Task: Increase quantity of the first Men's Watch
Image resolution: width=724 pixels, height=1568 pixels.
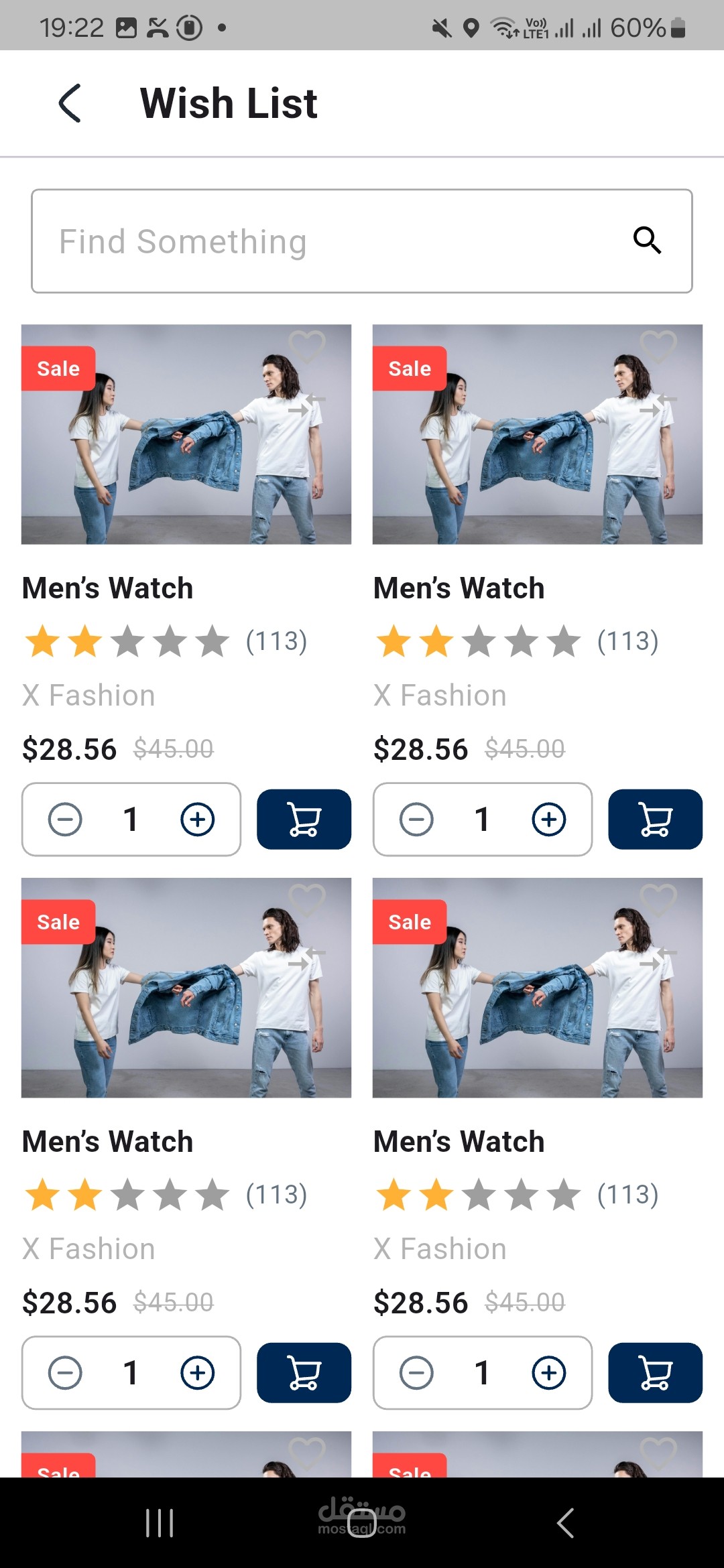Action: [198, 820]
